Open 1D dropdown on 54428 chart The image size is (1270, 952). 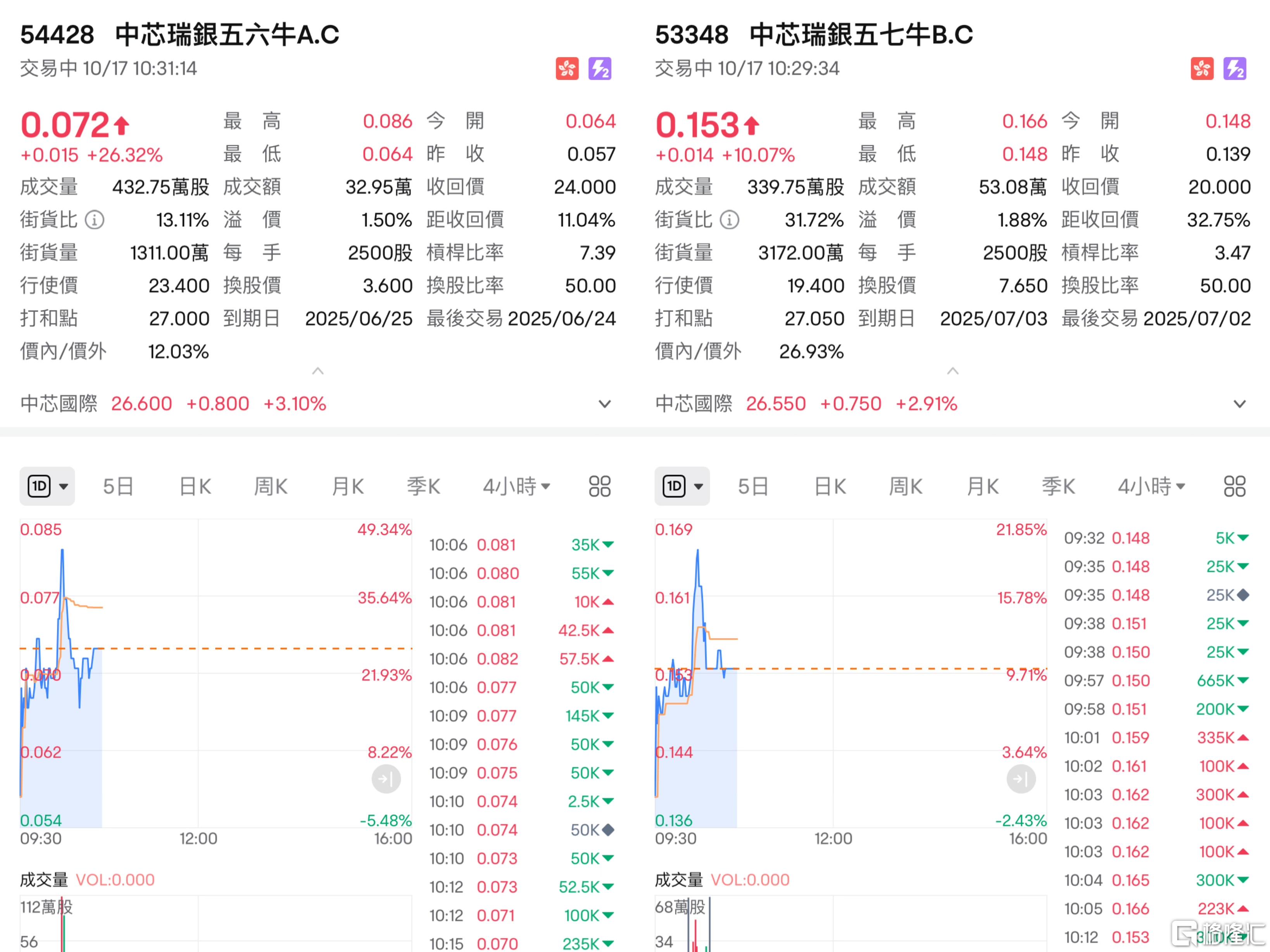click(x=48, y=487)
